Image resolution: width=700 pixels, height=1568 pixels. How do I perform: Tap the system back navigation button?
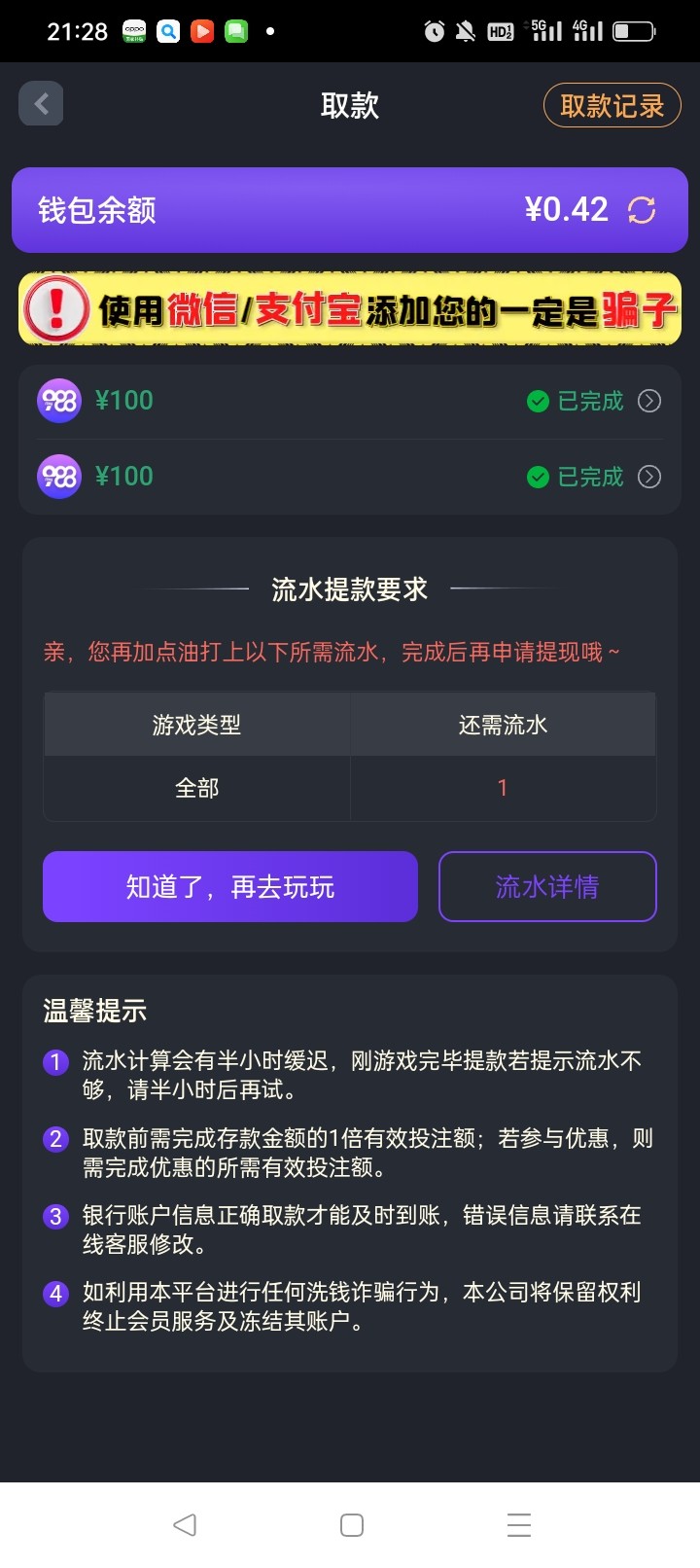[185, 1524]
